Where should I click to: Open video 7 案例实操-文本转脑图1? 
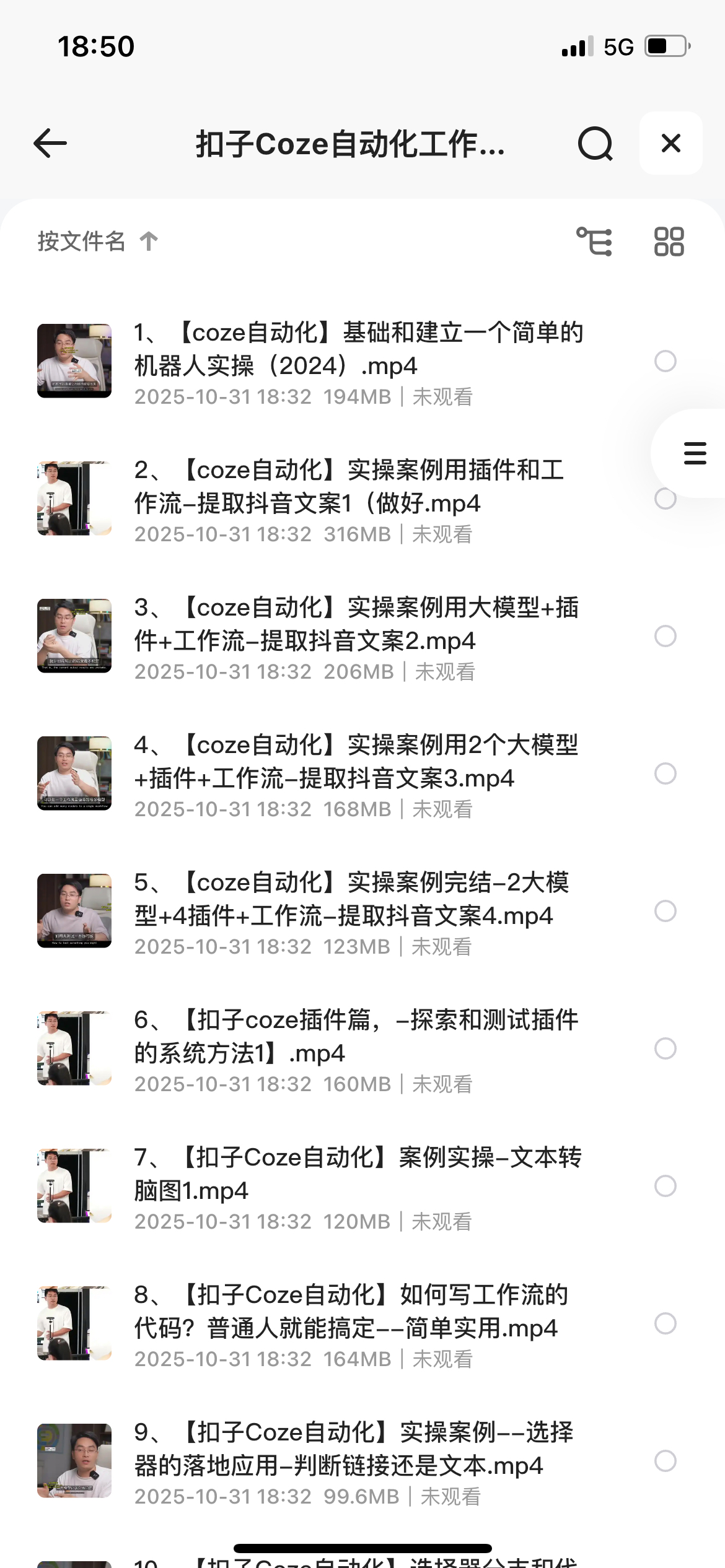[x=358, y=1174]
